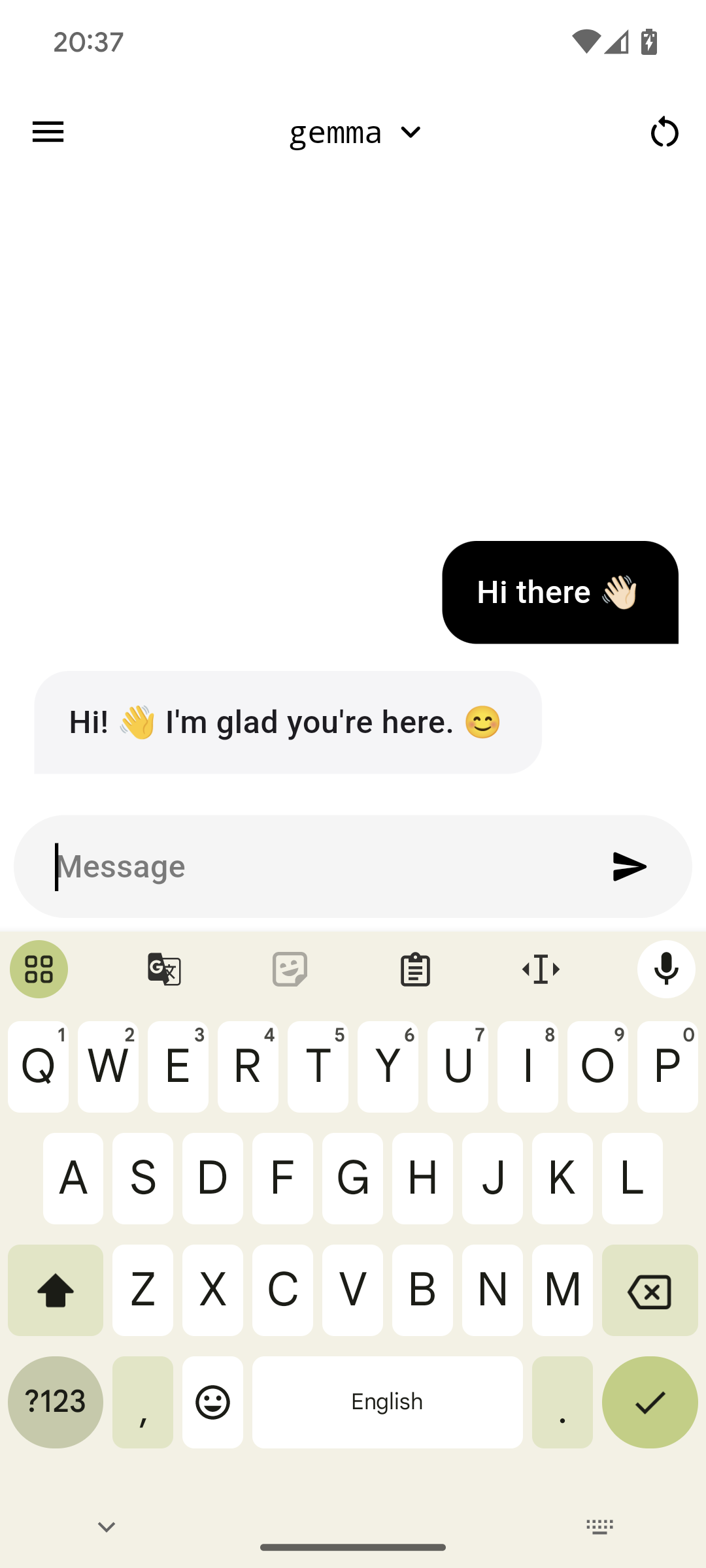The image size is (706, 1568).
Task: Open the hamburger navigation menu
Action: (48, 132)
